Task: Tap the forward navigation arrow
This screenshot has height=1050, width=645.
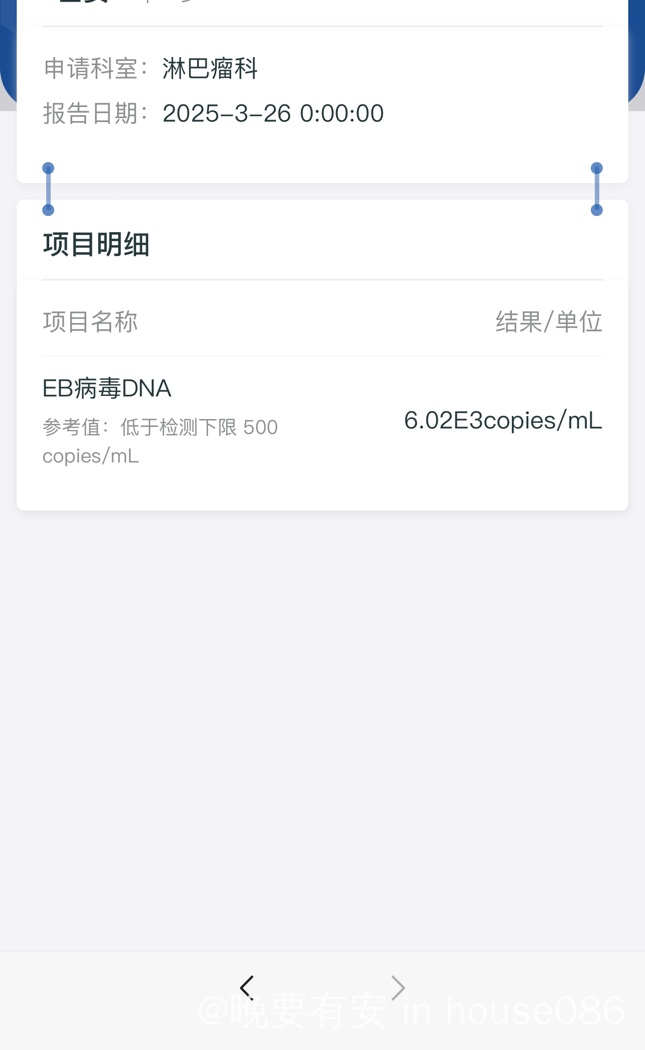Action: pyautogui.click(x=398, y=988)
